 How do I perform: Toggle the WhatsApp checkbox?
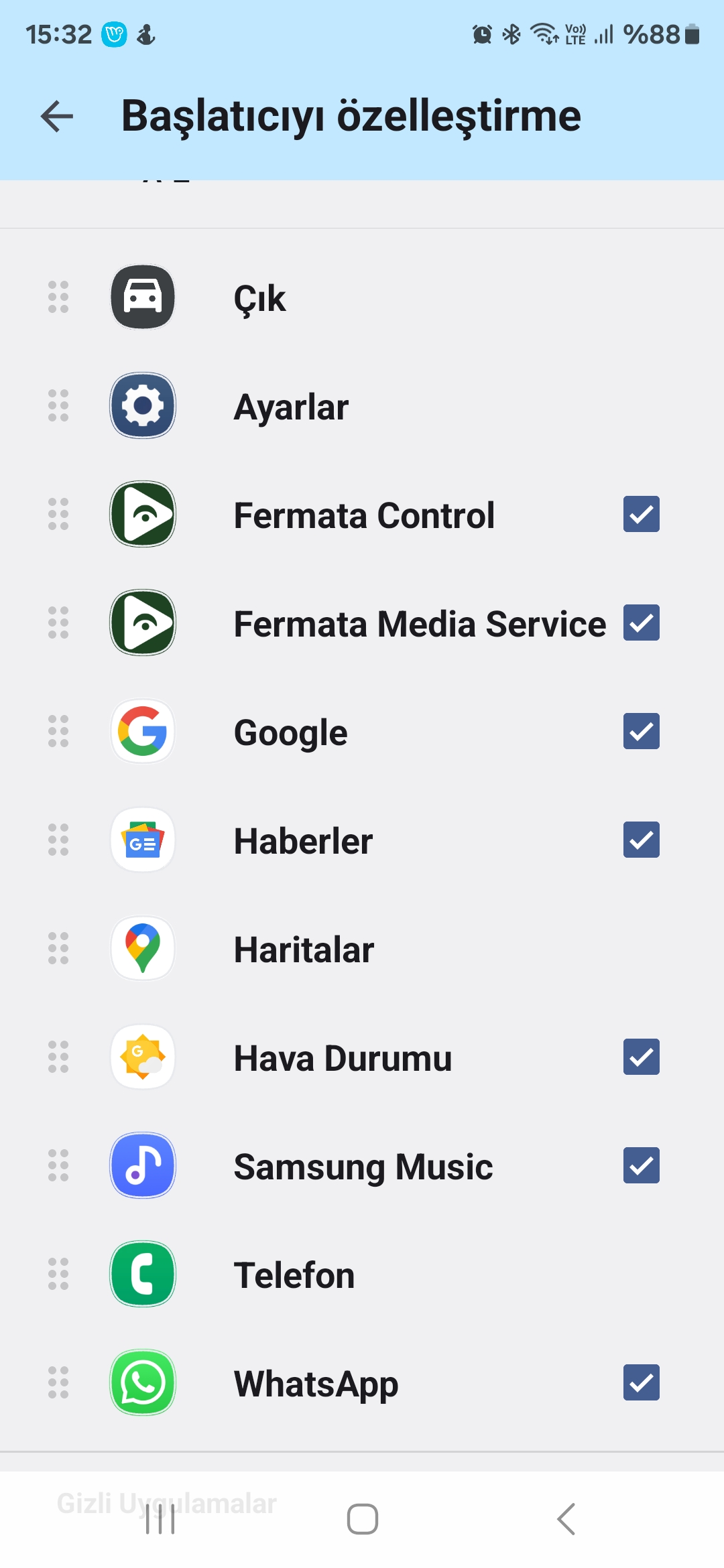642,1382
